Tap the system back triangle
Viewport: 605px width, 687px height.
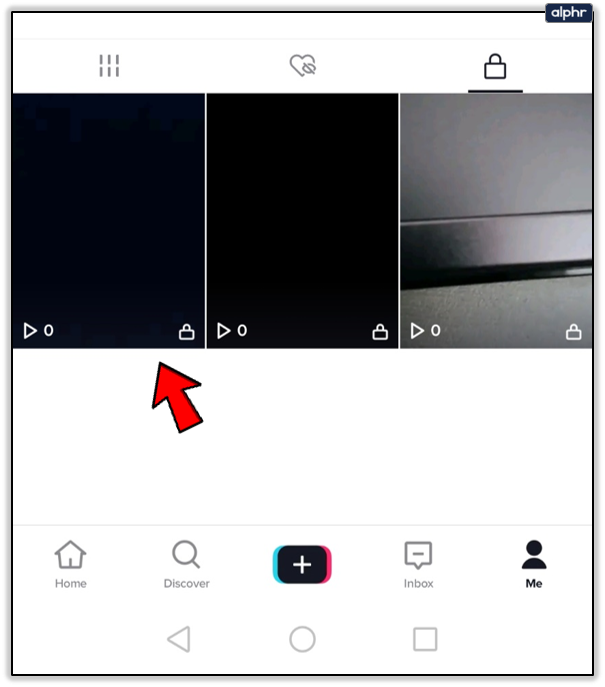point(179,639)
